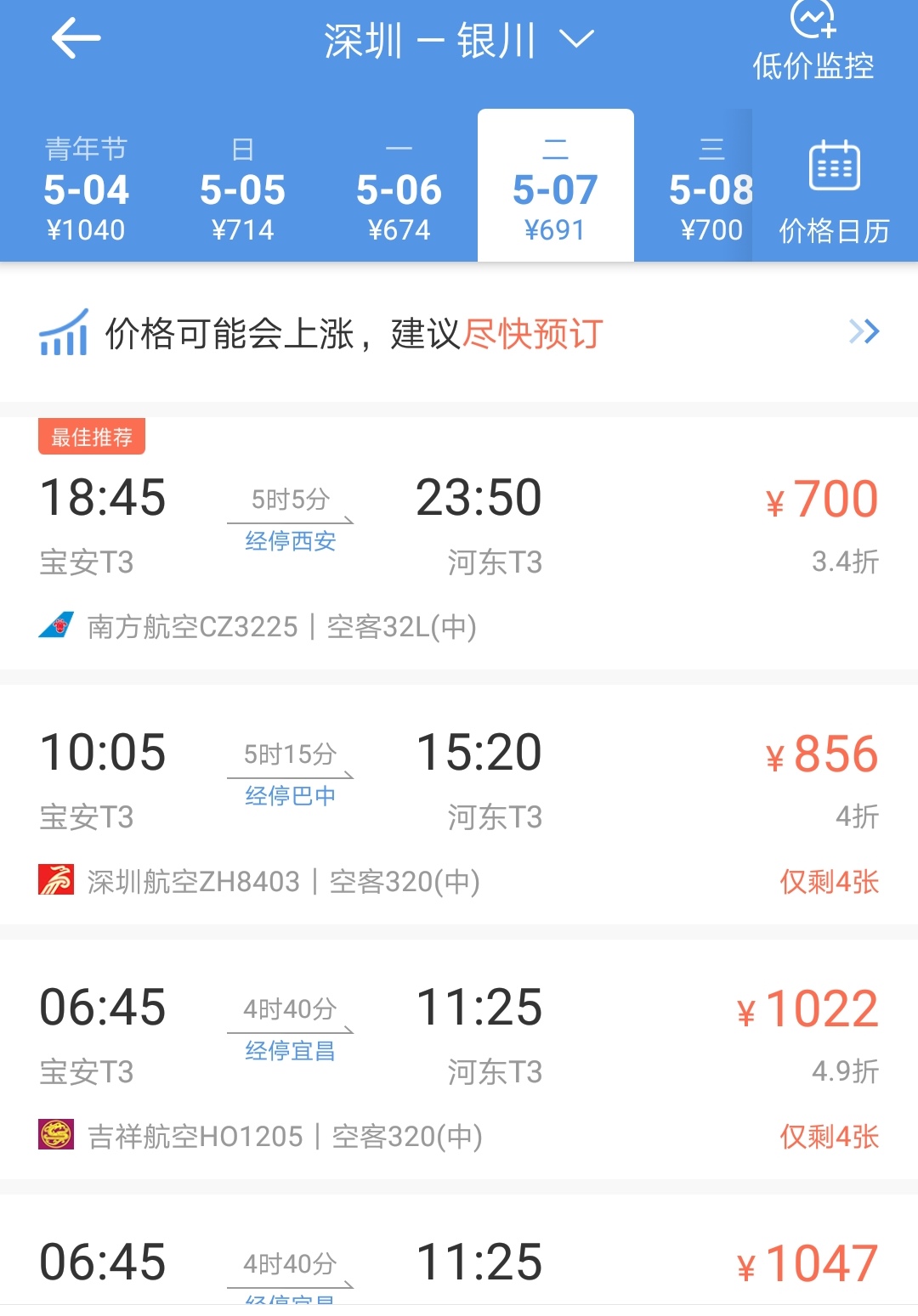This screenshot has width=918, height=1316.
Task: Go back using the top-left arrow
Action: click(76, 39)
